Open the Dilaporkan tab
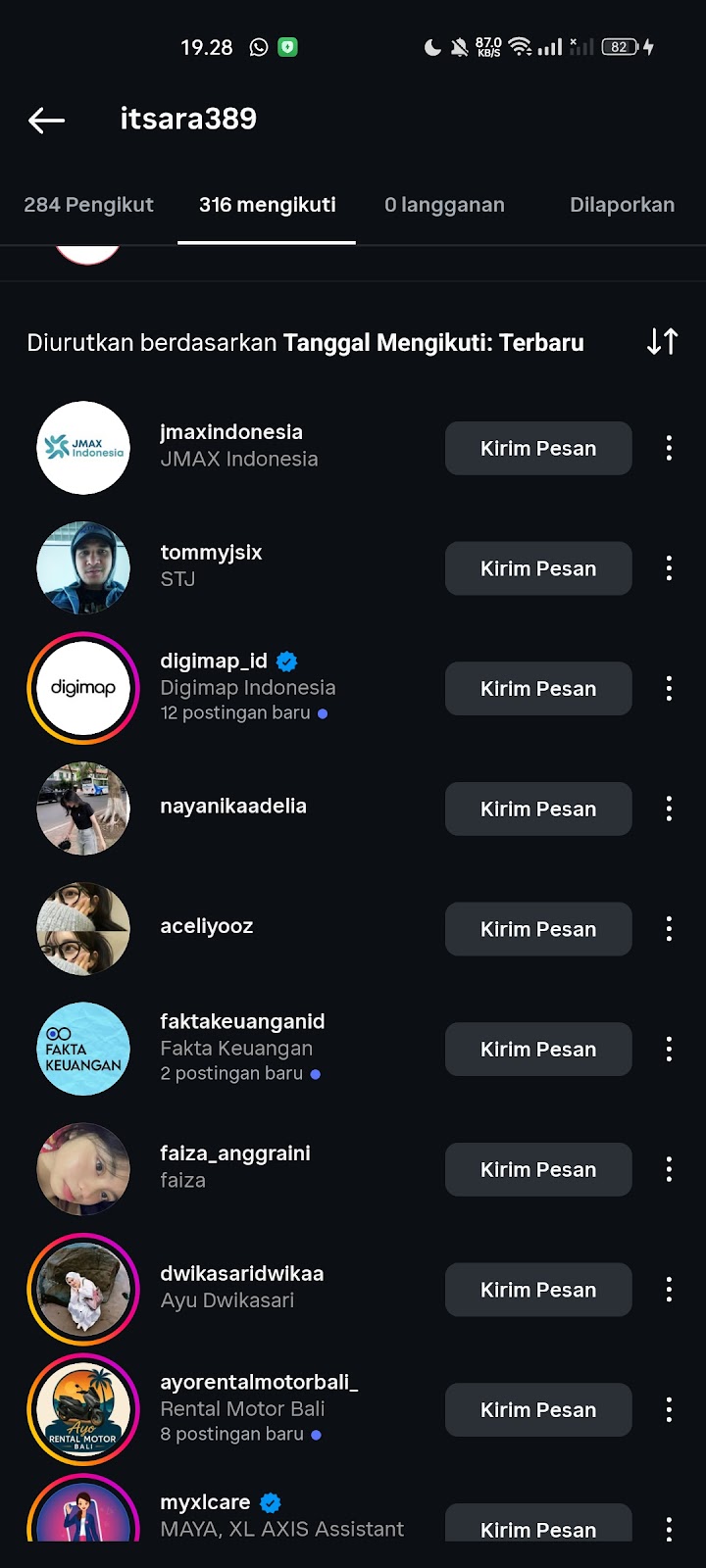 (622, 205)
